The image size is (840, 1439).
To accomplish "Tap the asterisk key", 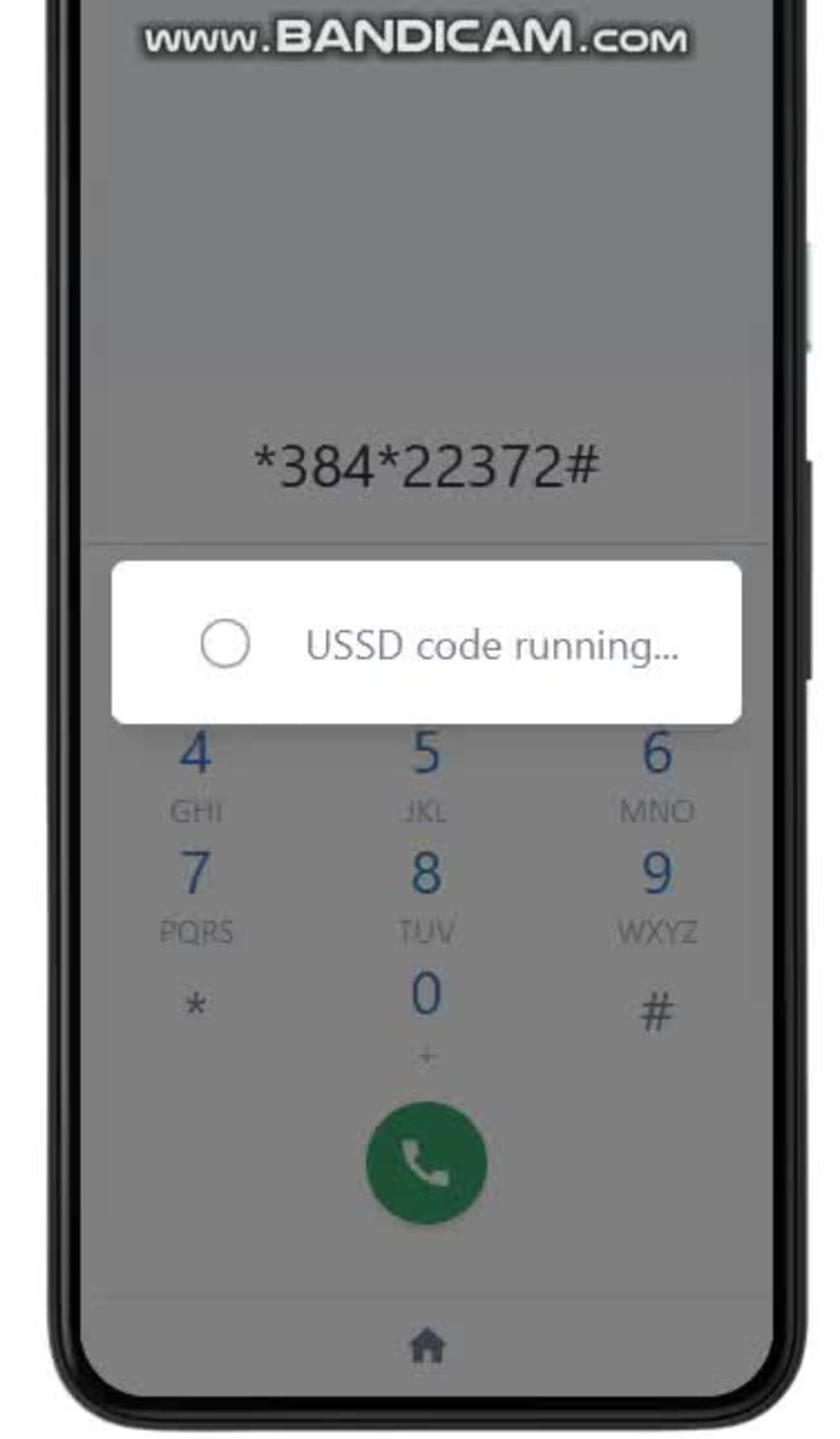I will coord(196,1006).
